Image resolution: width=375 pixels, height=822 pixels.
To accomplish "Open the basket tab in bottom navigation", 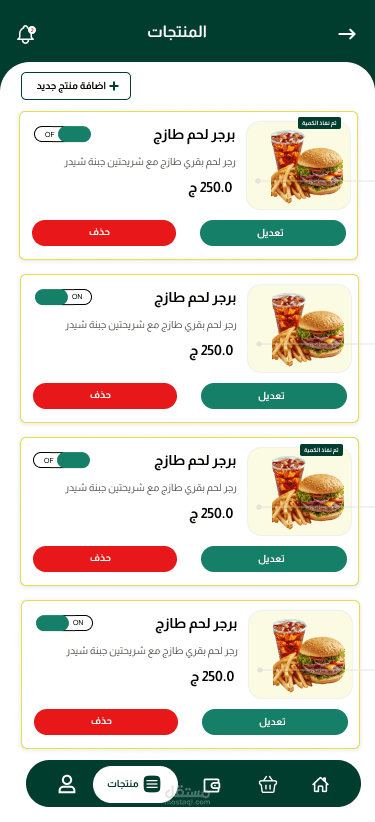I will [x=267, y=784].
